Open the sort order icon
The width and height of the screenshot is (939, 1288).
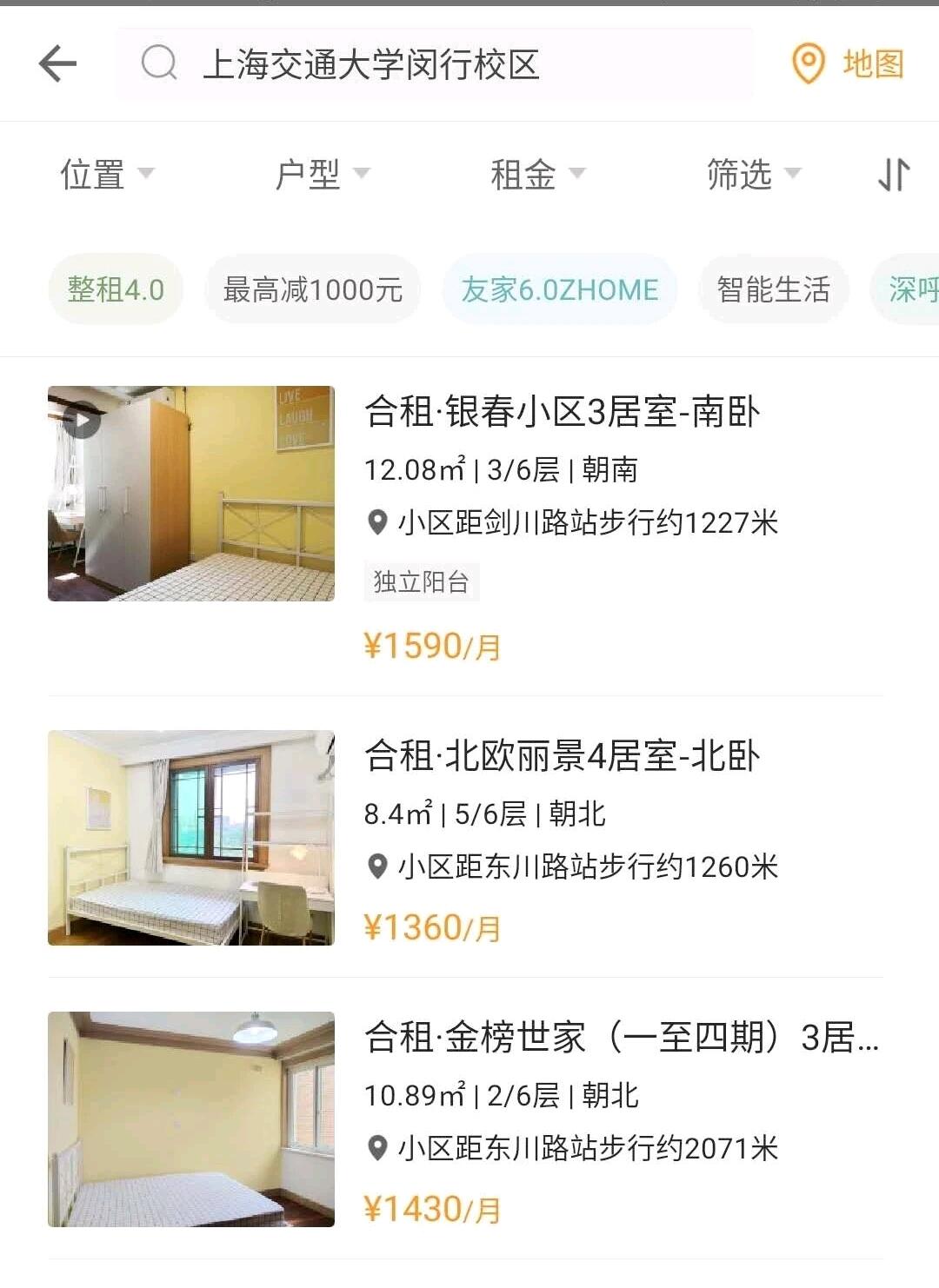pos(894,175)
